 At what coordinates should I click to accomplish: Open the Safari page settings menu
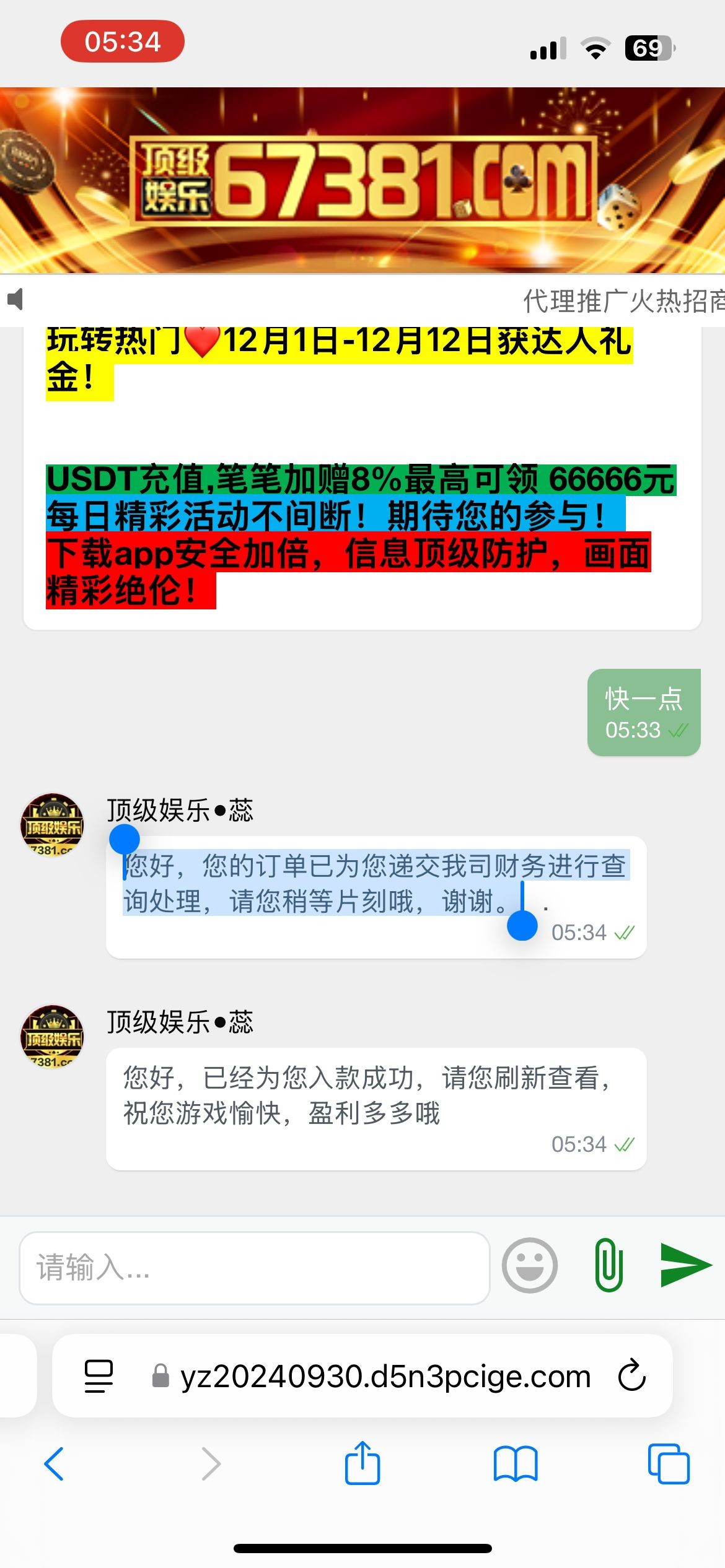99,1376
